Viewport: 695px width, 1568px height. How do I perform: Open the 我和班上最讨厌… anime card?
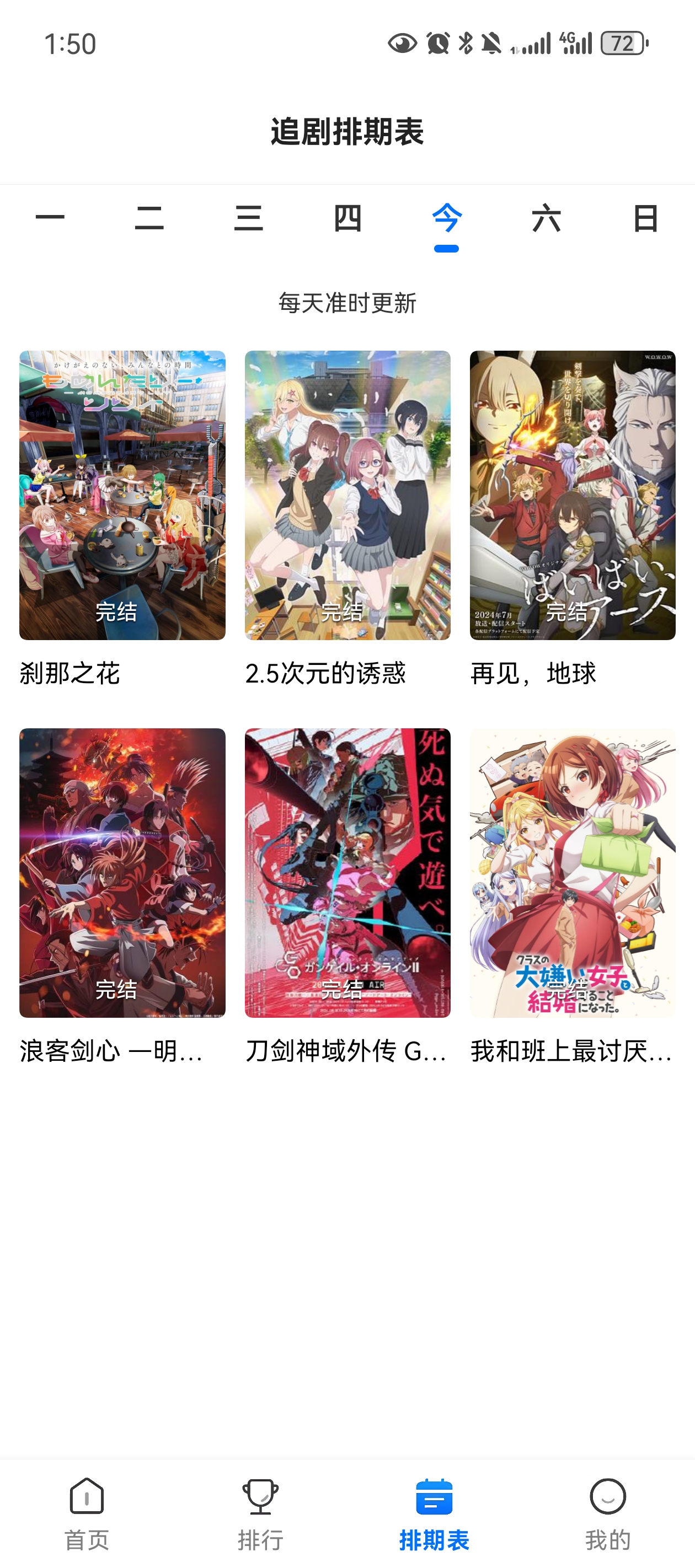tap(573, 872)
